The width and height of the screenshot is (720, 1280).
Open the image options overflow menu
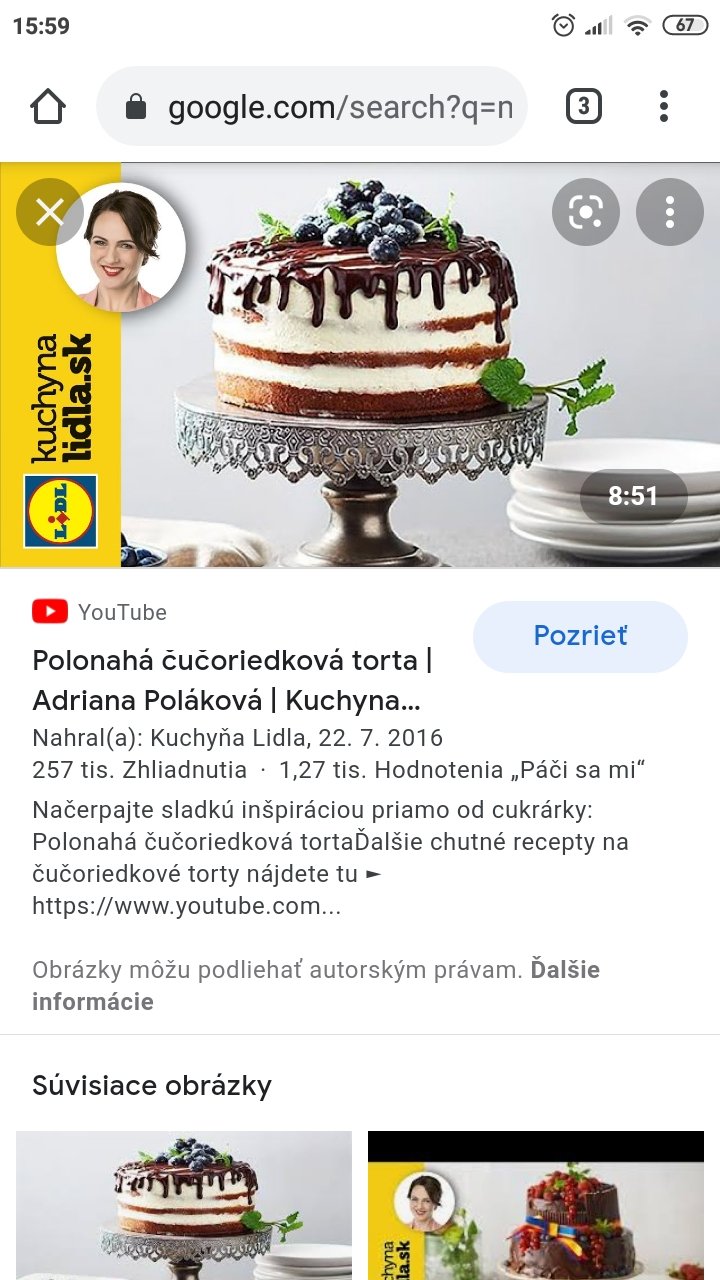point(670,212)
